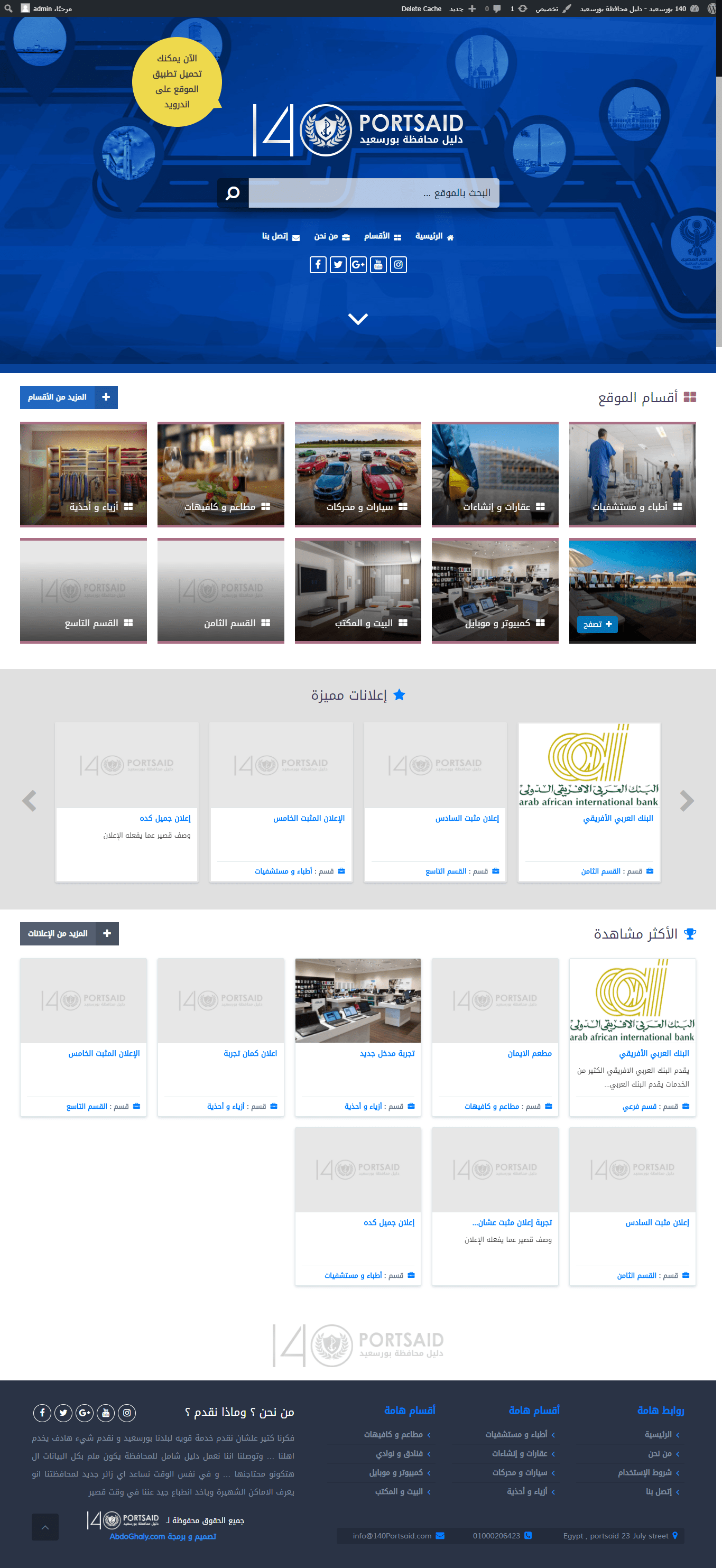Tap the down chevron in the hero

click(358, 318)
